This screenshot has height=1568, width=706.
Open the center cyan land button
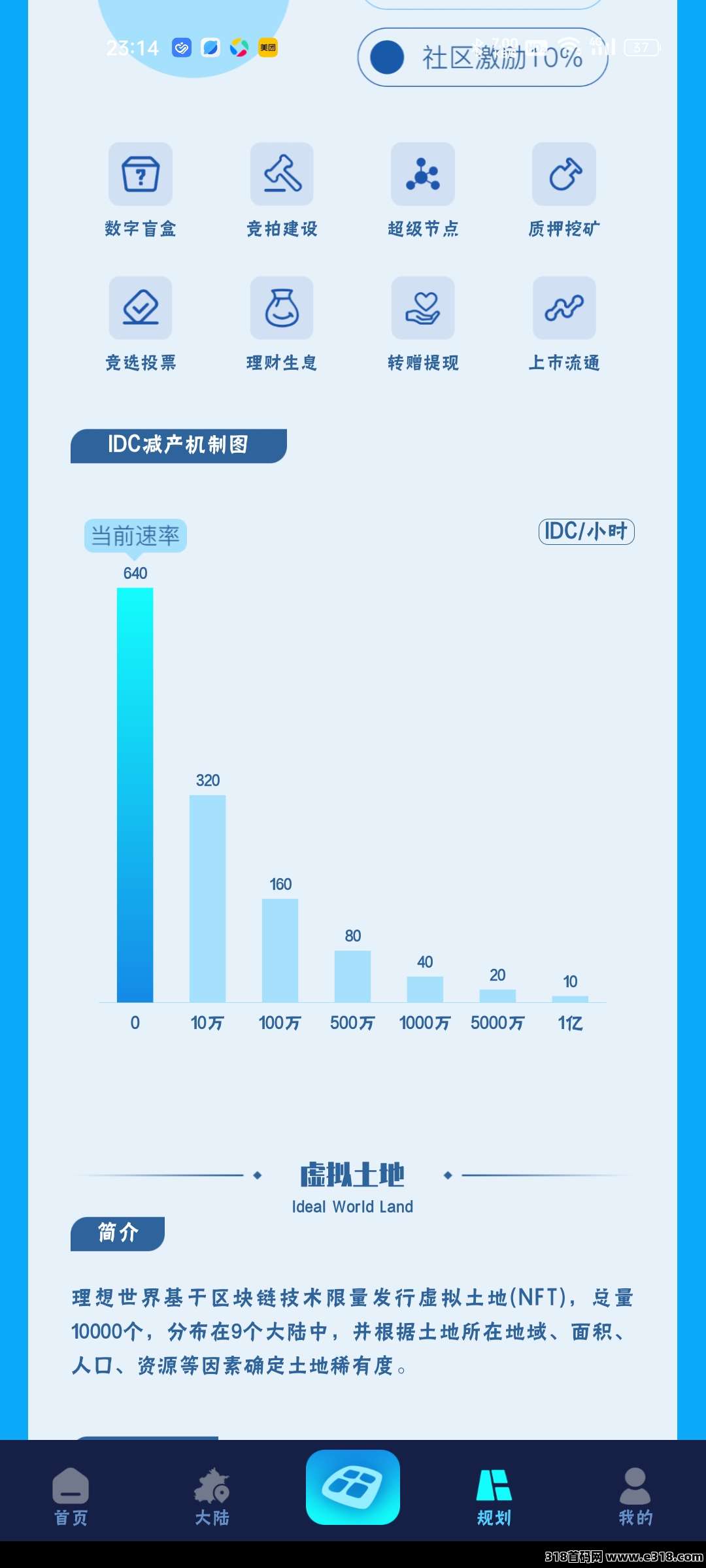[353, 1487]
